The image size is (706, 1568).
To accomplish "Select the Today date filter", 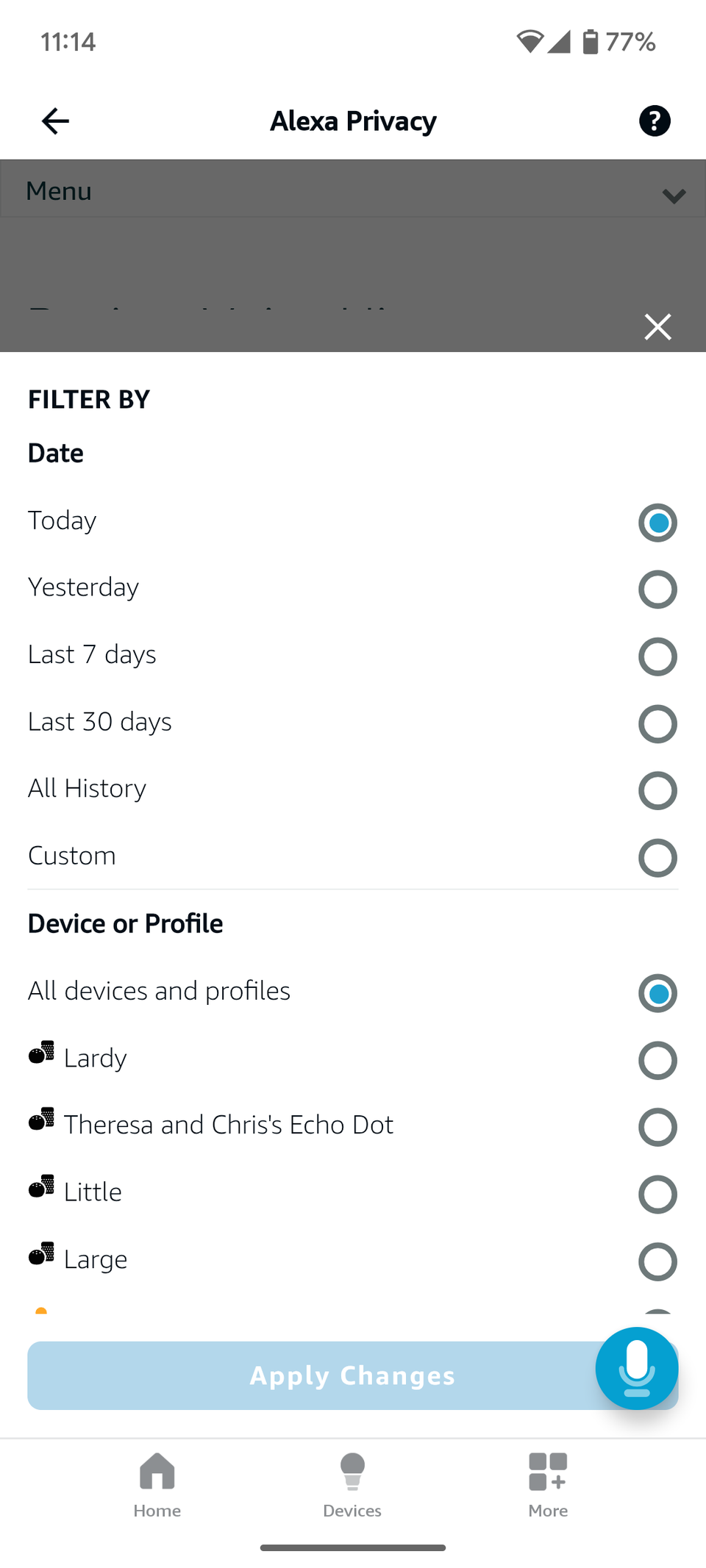I will tap(657, 523).
